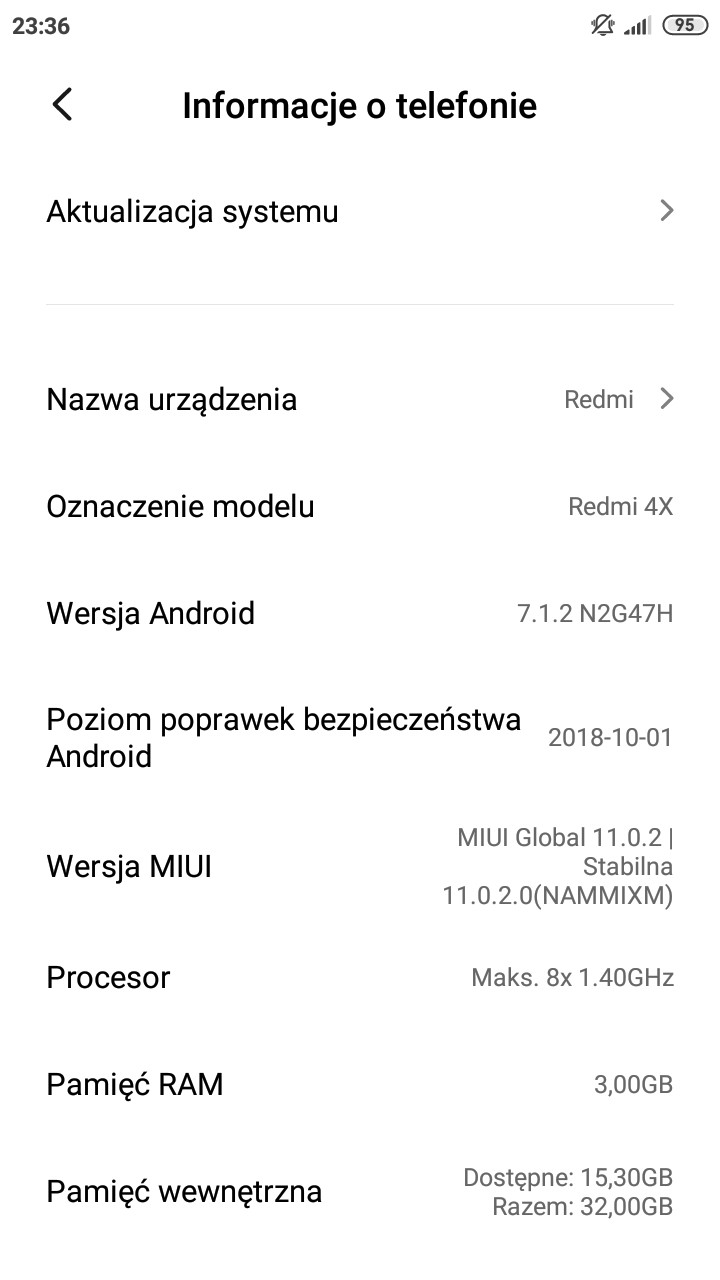Open Aktualizacja systemu
720x1280 pixels.
(360, 211)
